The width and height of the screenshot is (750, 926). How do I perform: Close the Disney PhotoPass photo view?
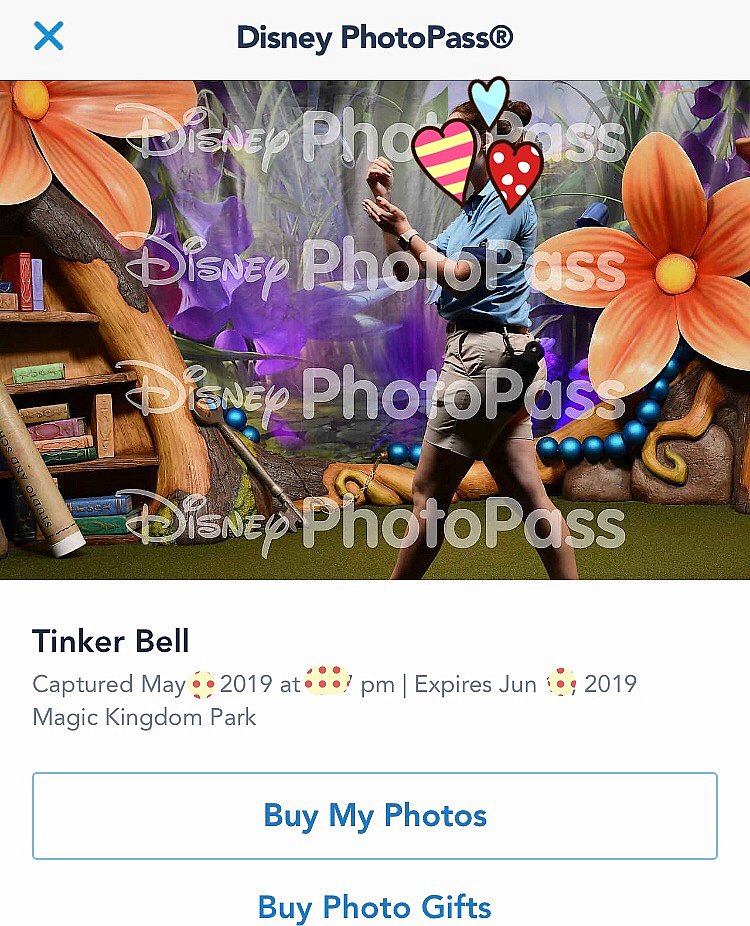48,37
